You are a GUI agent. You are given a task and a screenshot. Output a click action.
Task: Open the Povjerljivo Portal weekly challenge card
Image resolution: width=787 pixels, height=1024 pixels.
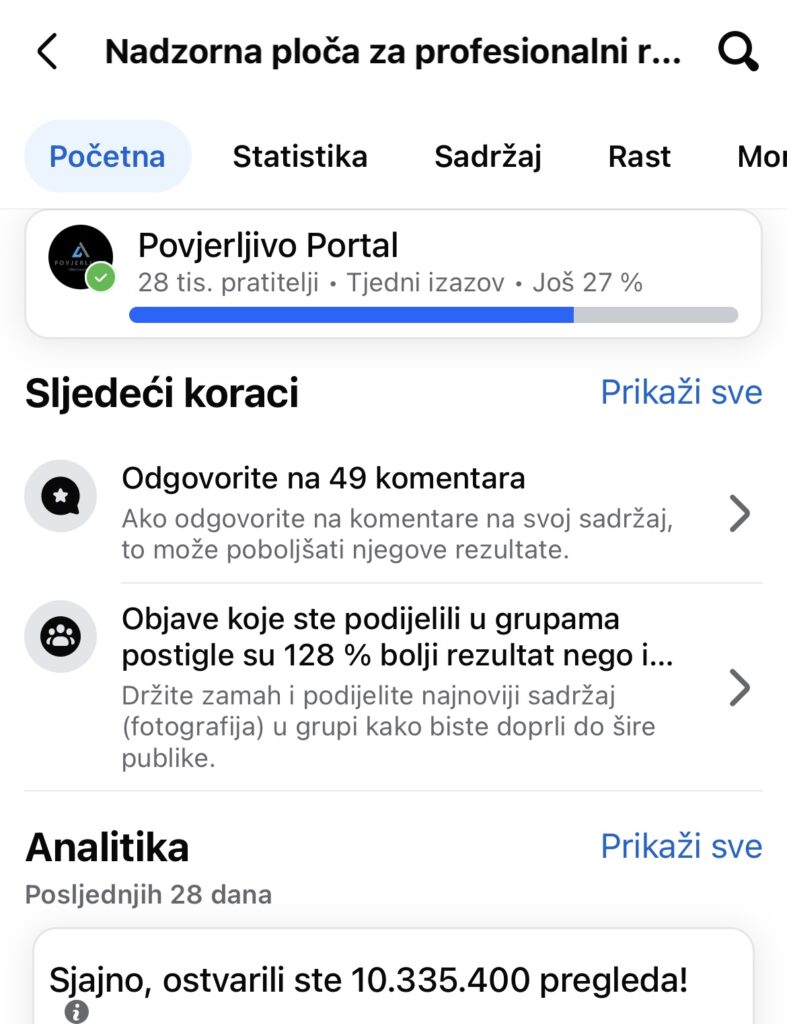[x=392, y=273]
